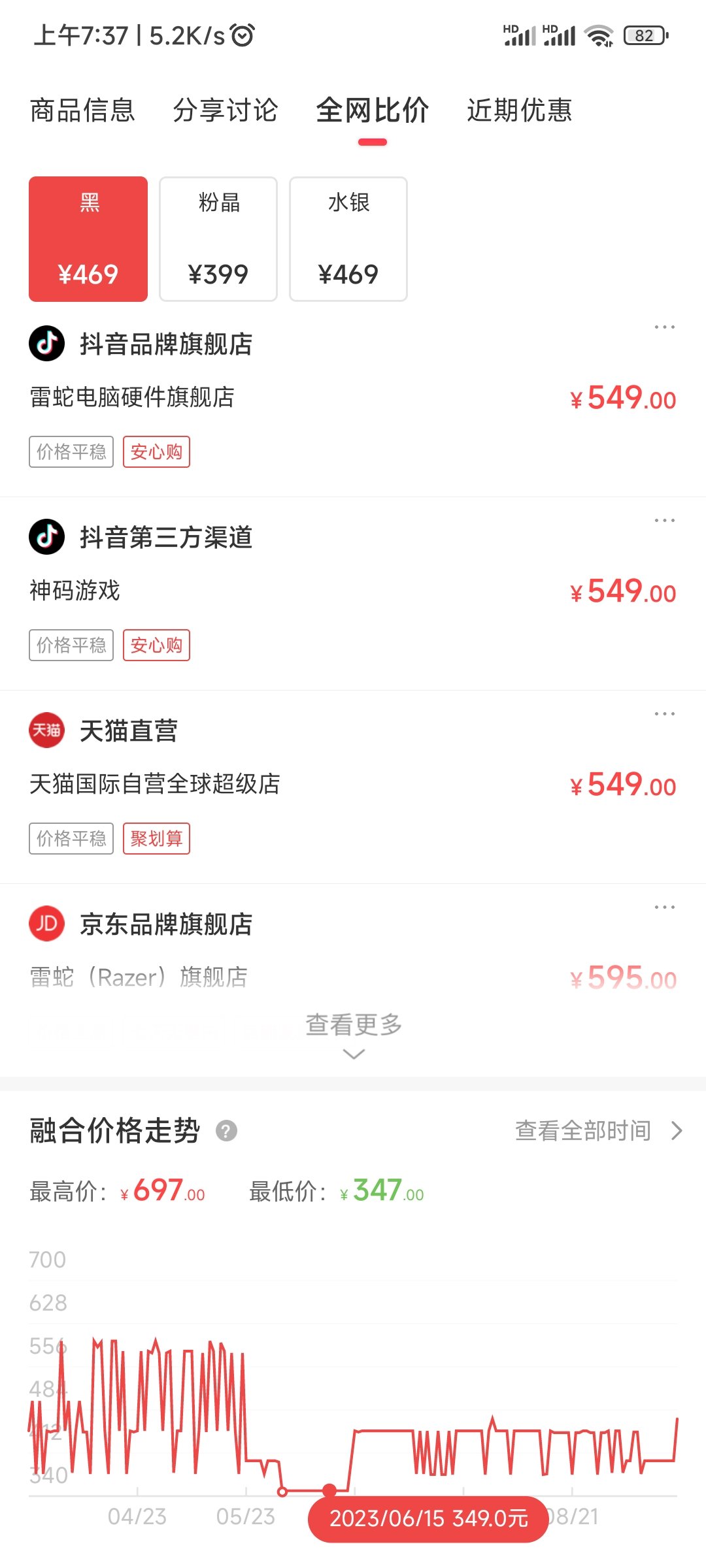The width and height of the screenshot is (706, 1568).
Task: Switch to the 商品信息 tab
Action: coord(82,110)
